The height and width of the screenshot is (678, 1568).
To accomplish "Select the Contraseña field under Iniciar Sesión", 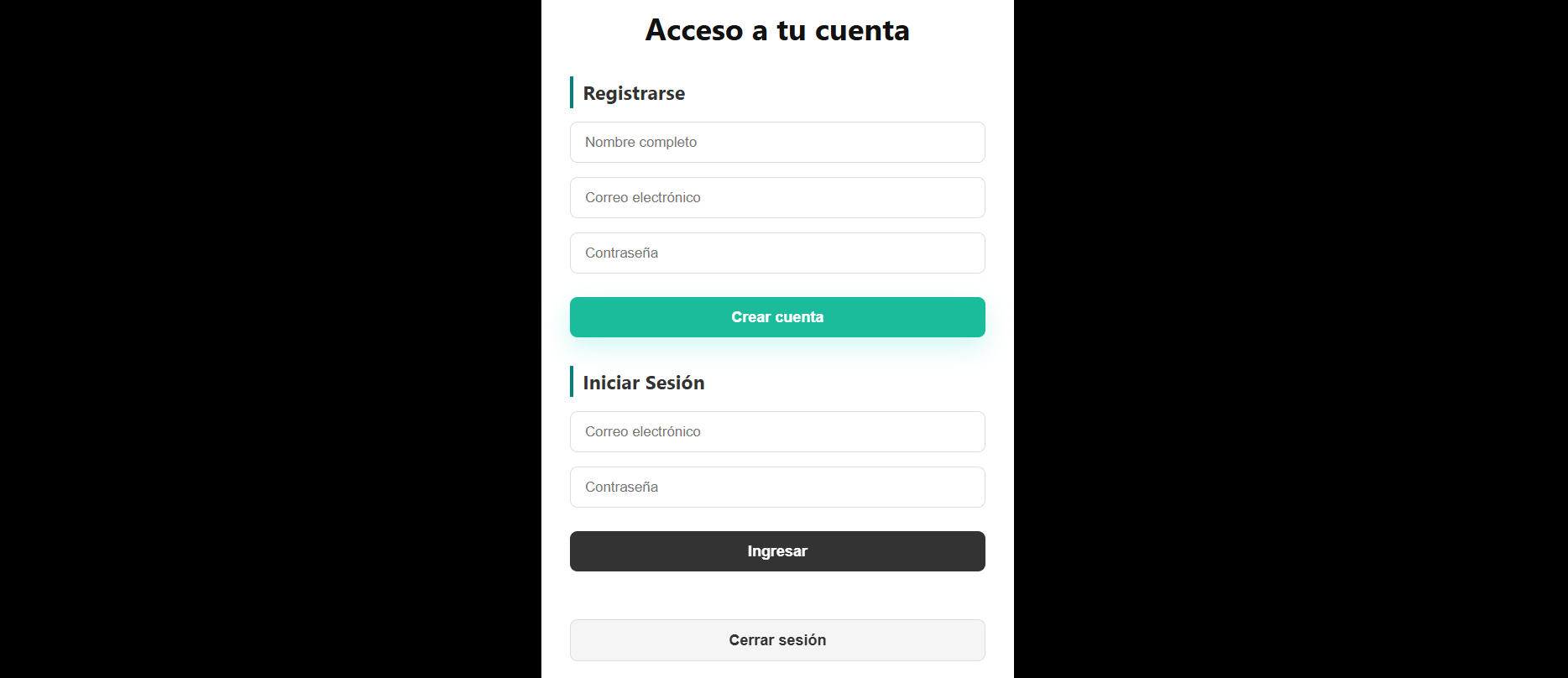I will click(x=777, y=488).
